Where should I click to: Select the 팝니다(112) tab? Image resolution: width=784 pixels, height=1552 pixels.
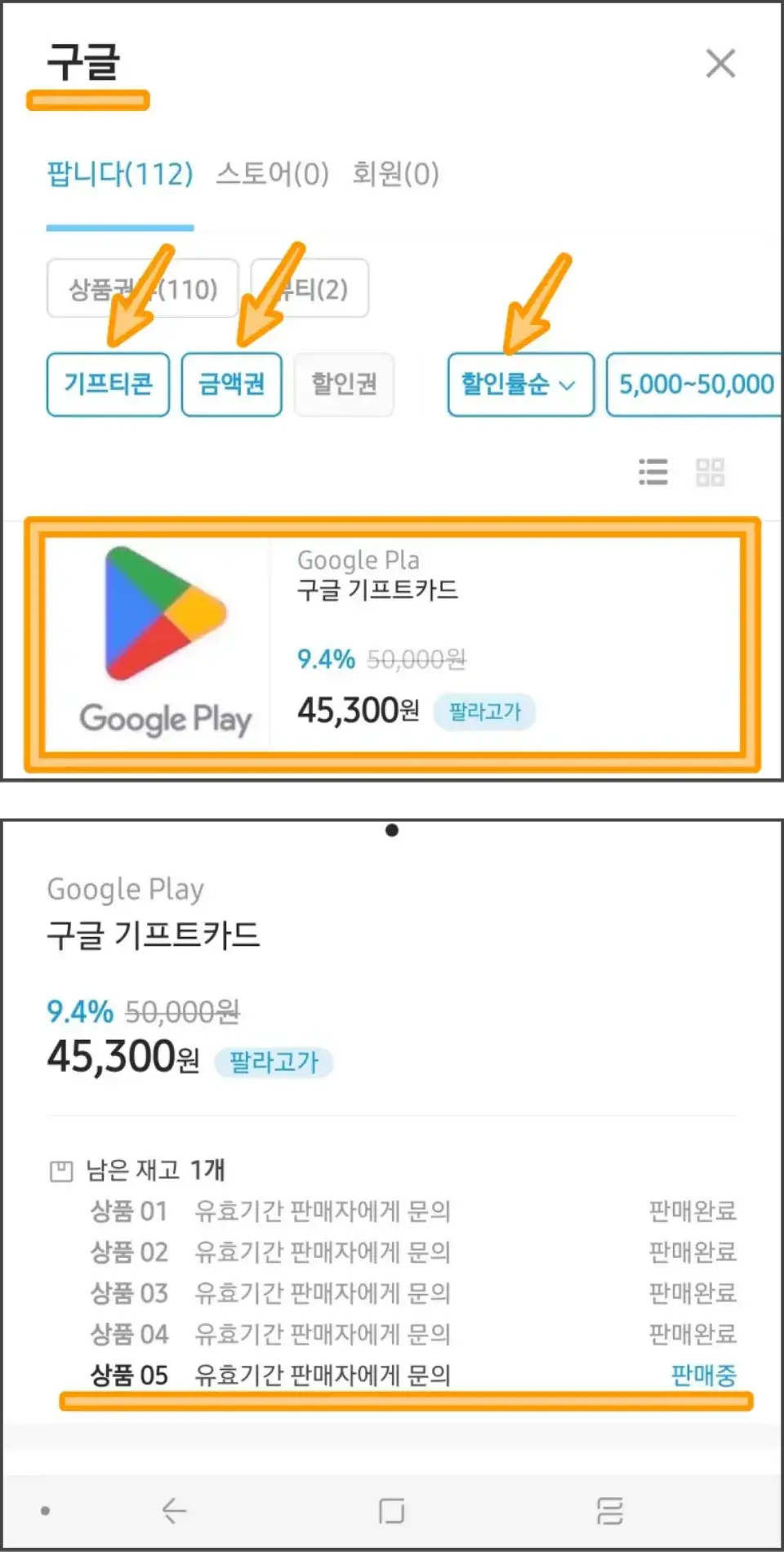(x=120, y=173)
